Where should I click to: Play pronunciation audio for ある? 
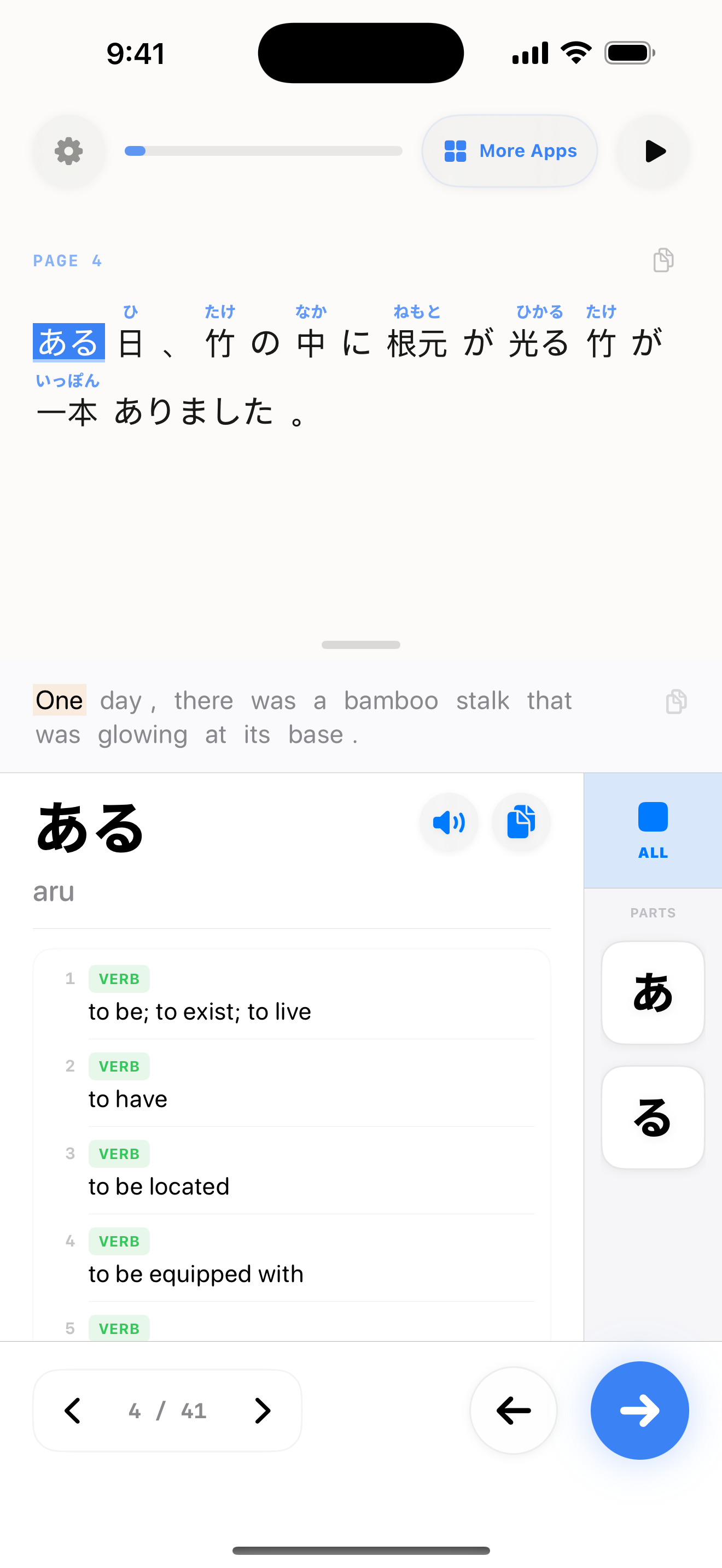[x=449, y=822]
